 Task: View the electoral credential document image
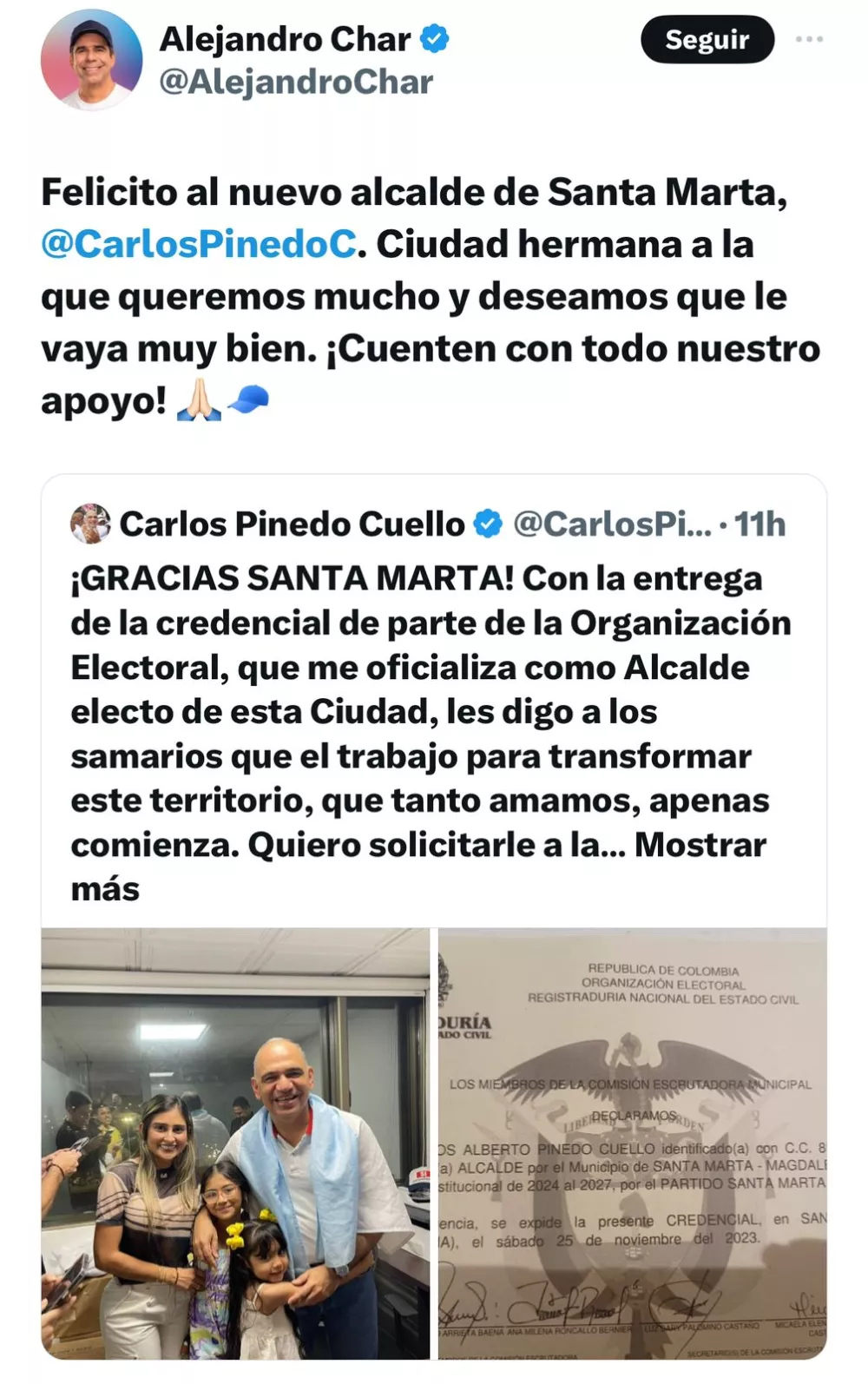[x=633, y=1143]
